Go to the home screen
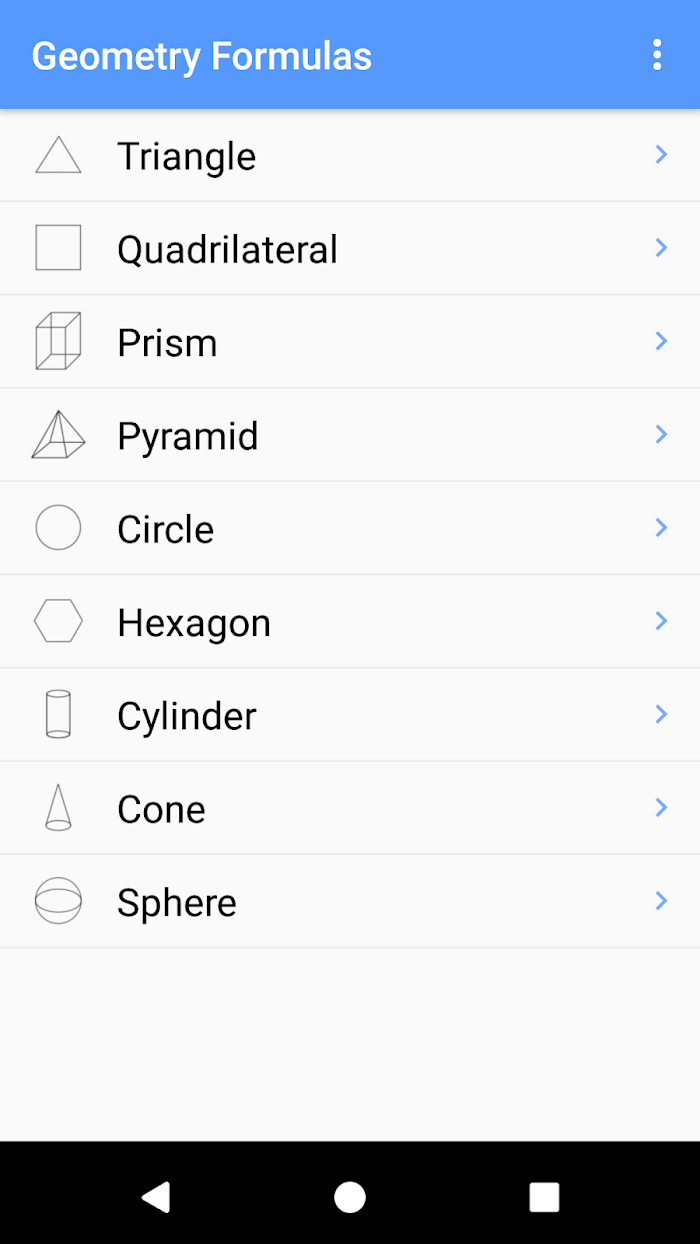700x1244 pixels. coord(350,1197)
